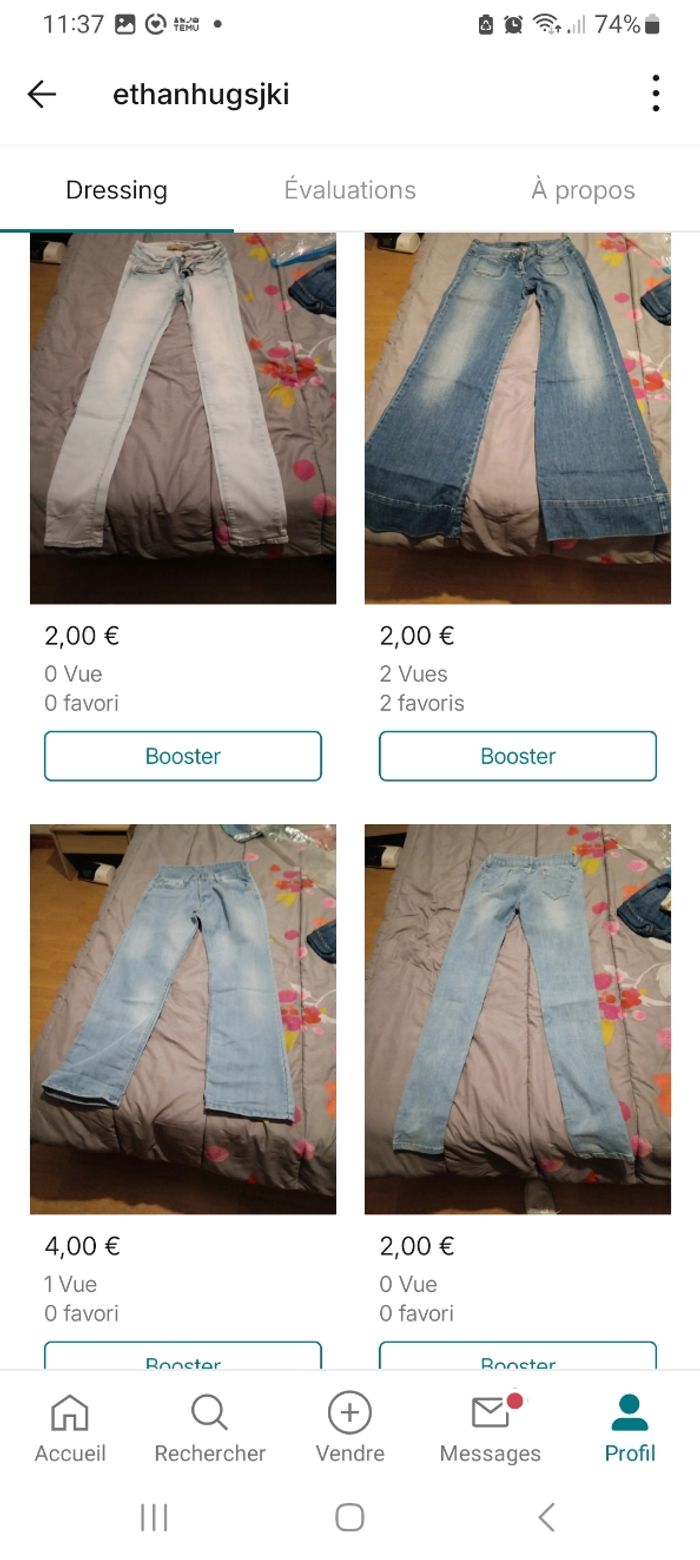
Task: Boost the jeans listing with 2 Vues
Action: 517,756
